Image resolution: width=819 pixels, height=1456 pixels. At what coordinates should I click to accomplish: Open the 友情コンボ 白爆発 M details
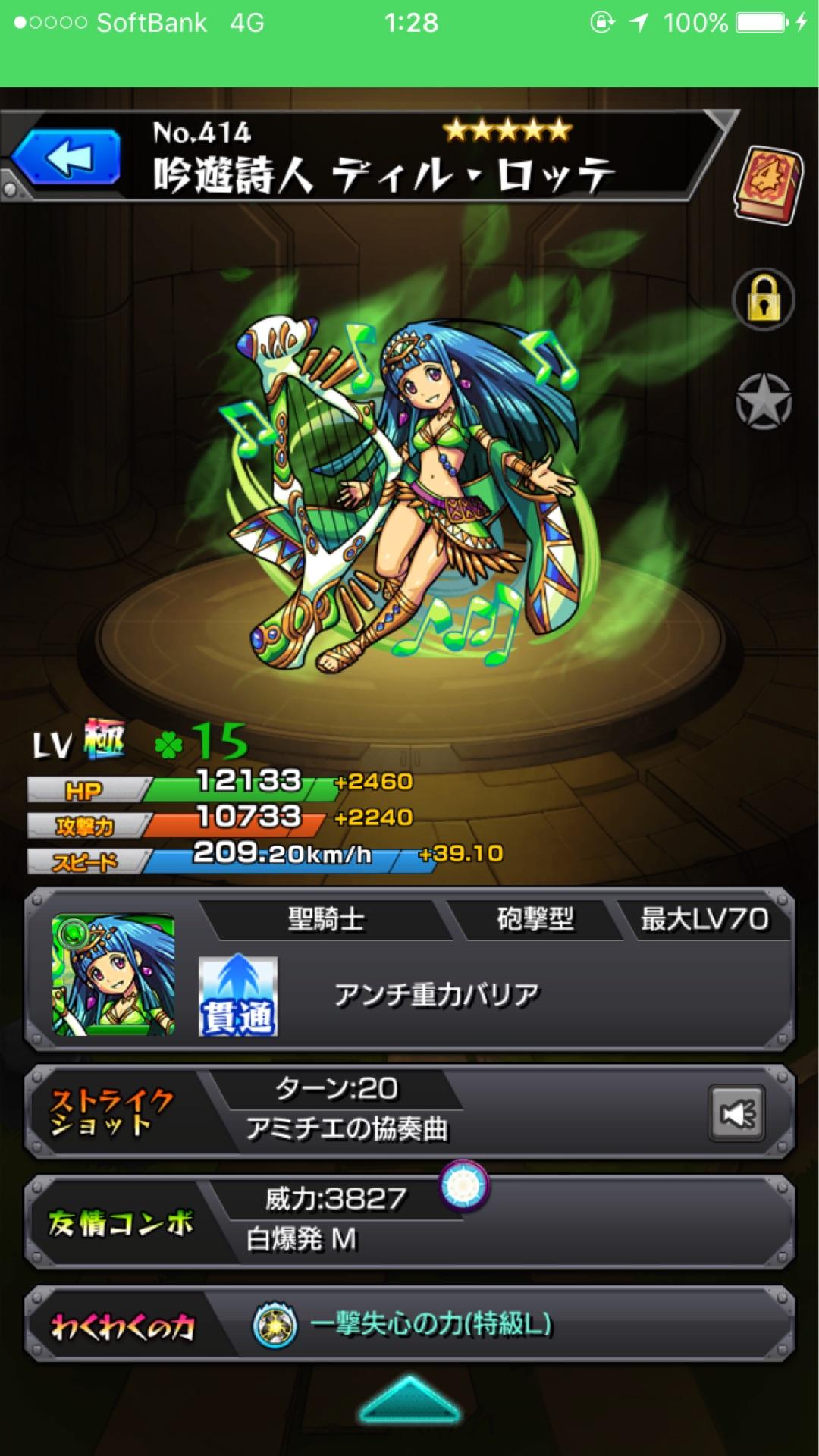coord(409,1221)
